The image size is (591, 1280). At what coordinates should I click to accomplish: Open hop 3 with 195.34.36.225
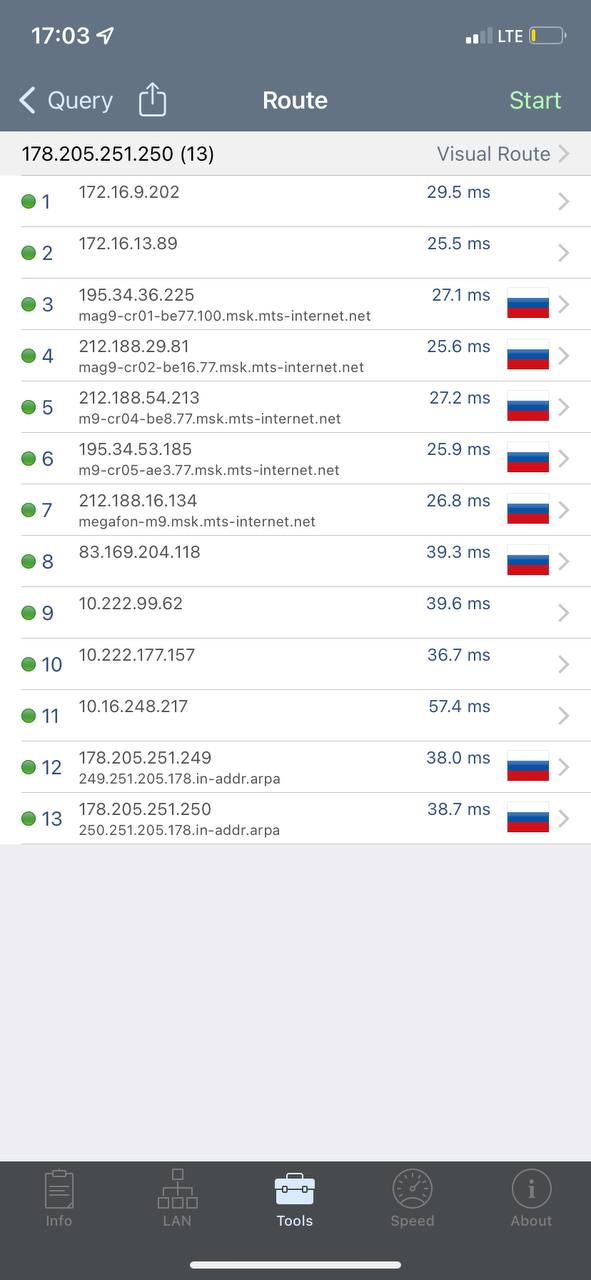click(295, 304)
